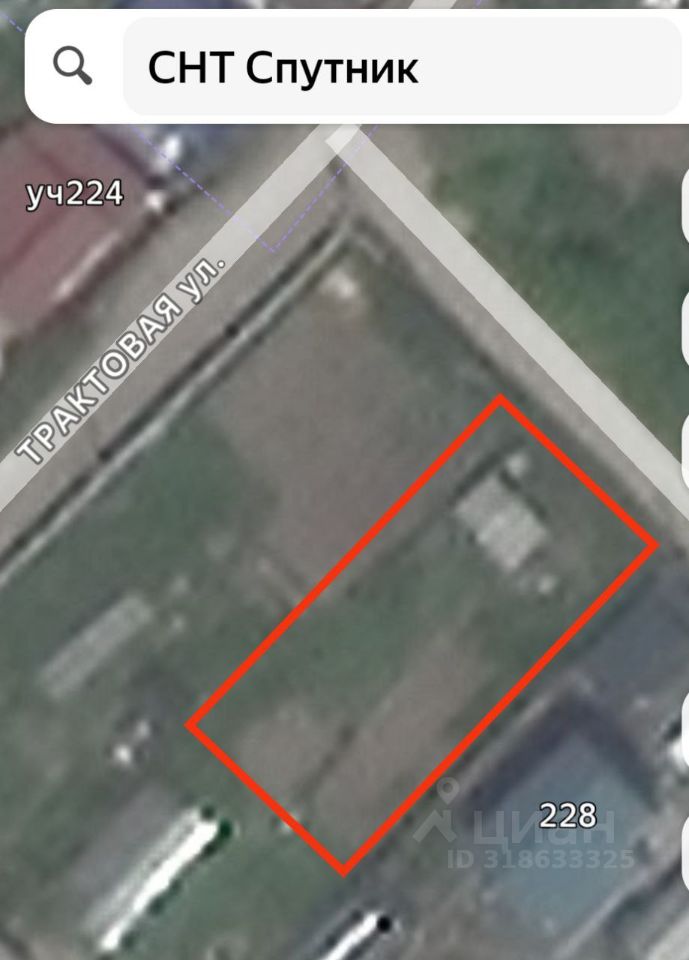The image size is (689, 960).
Task: Tap the magnifying glass search icon
Action: [72, 67]
